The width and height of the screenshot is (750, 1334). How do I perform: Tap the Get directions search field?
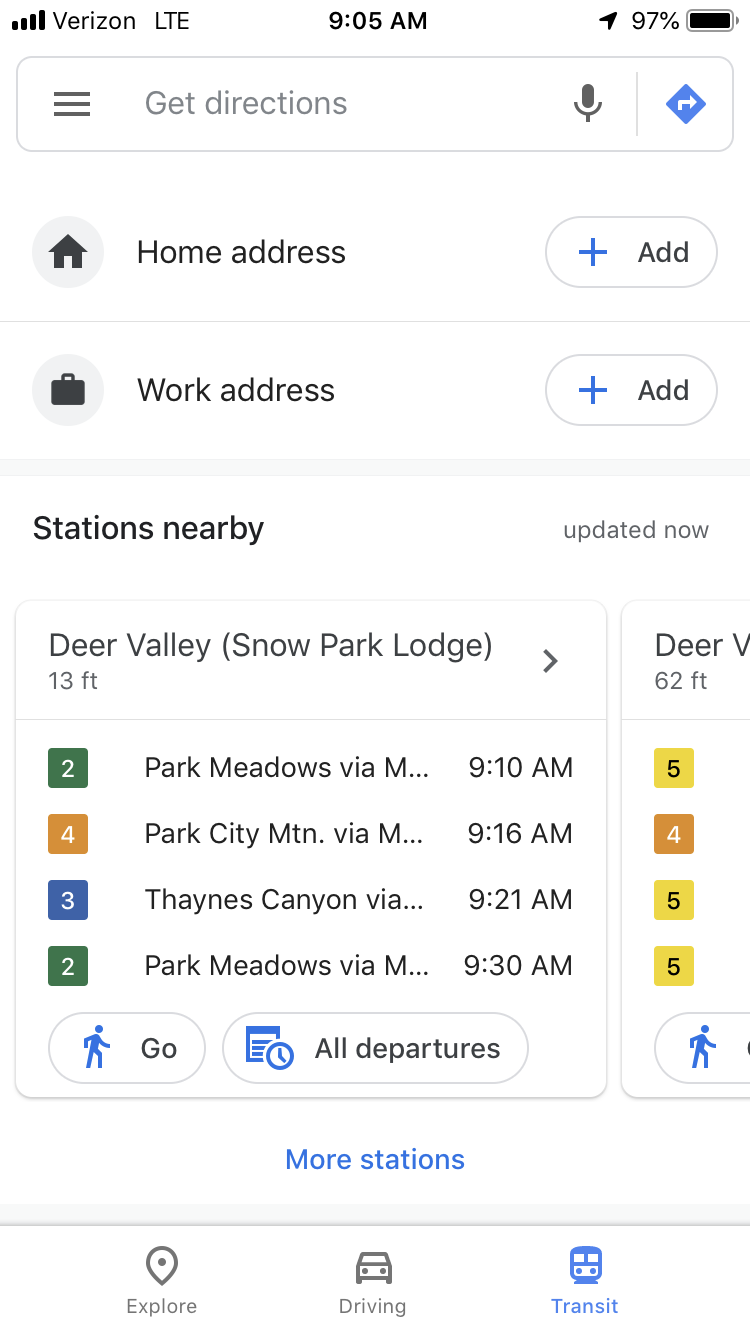340,104
